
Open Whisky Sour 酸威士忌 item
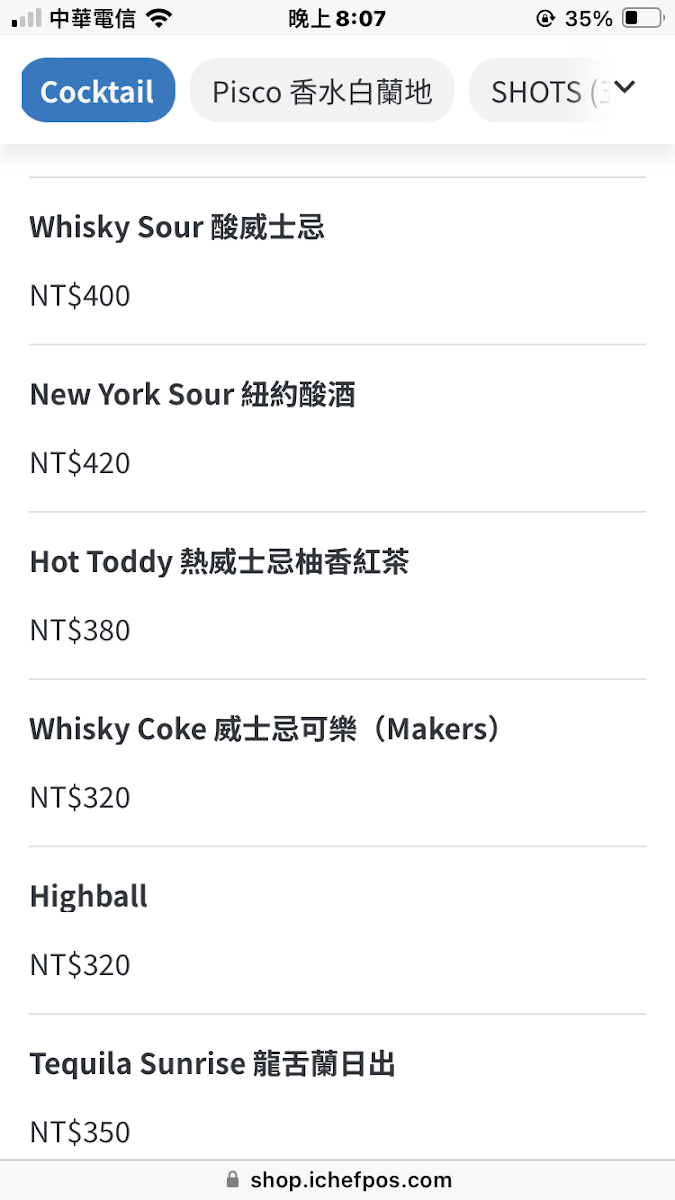coord(177,228)
